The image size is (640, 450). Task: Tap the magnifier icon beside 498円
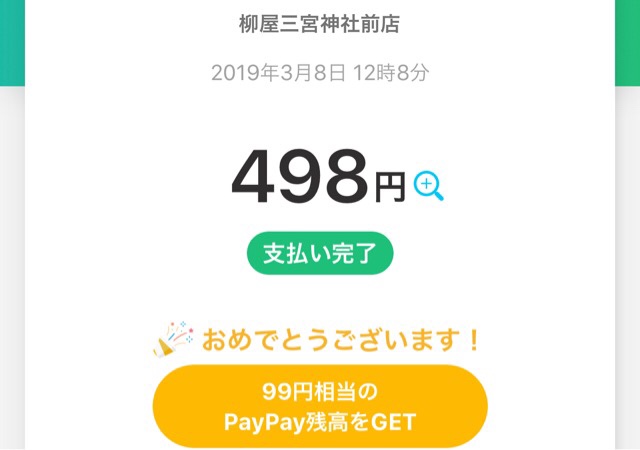(x=428, y=186)
